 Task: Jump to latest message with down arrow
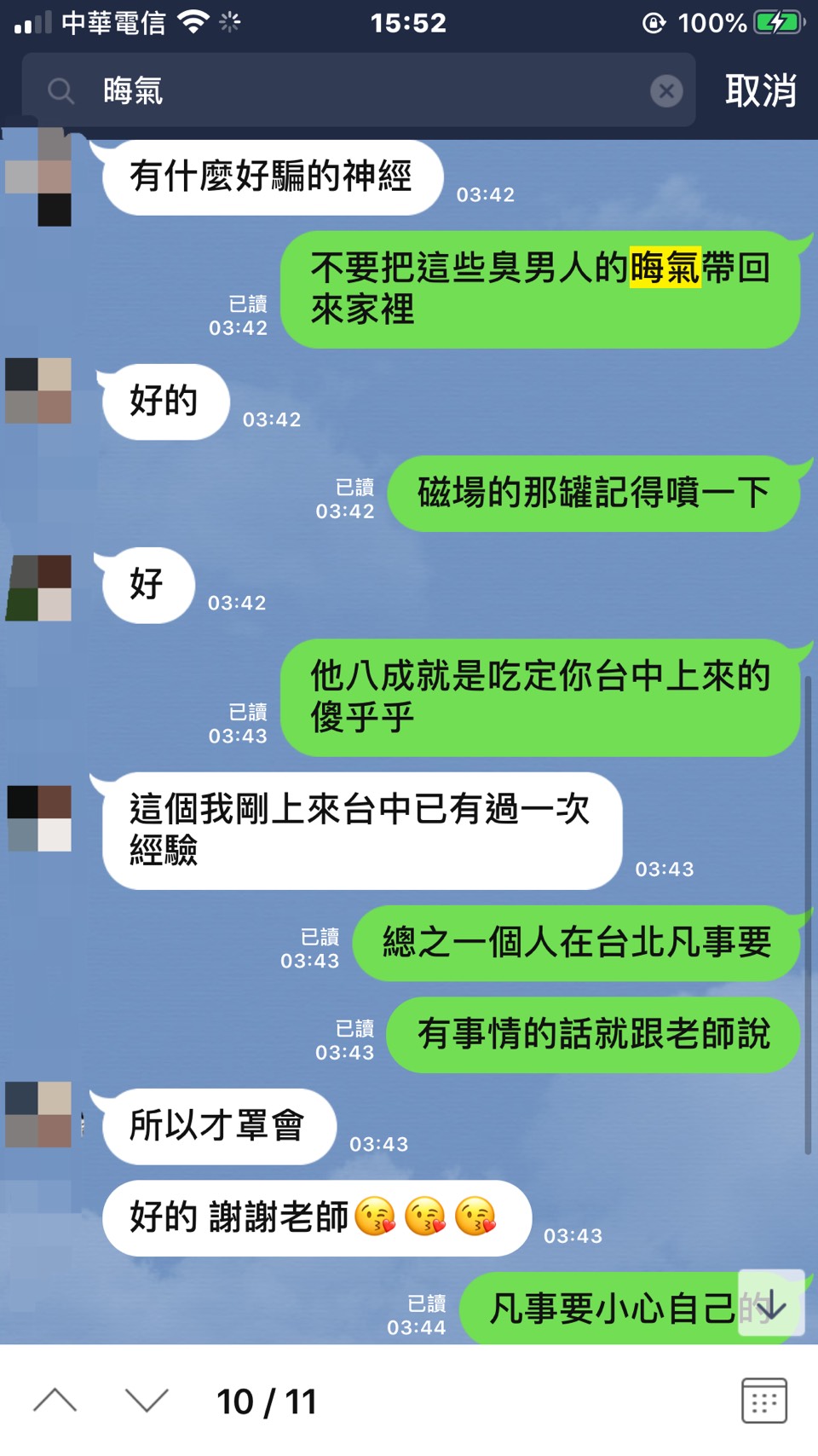[x=771, y=1303]
